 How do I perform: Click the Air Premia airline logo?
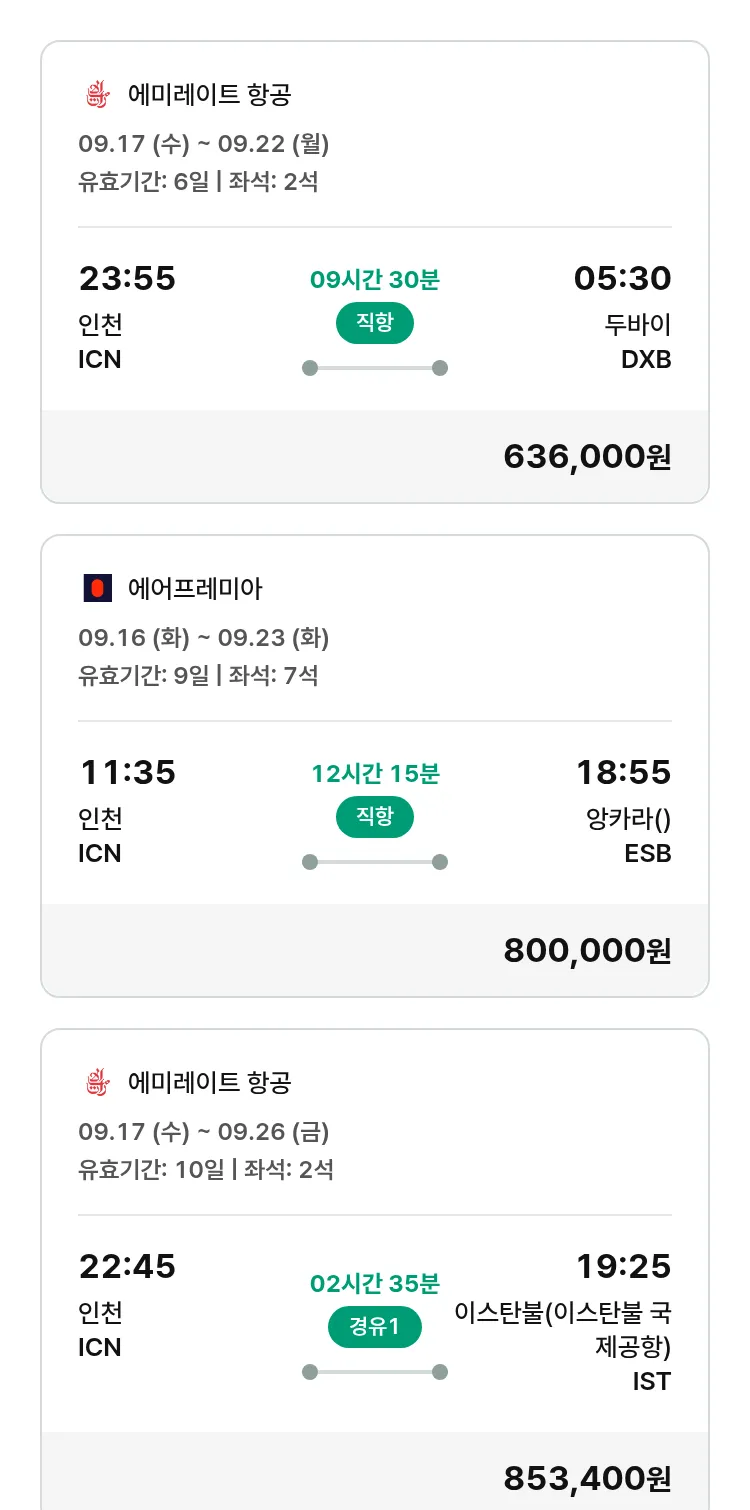pos(96,587)
